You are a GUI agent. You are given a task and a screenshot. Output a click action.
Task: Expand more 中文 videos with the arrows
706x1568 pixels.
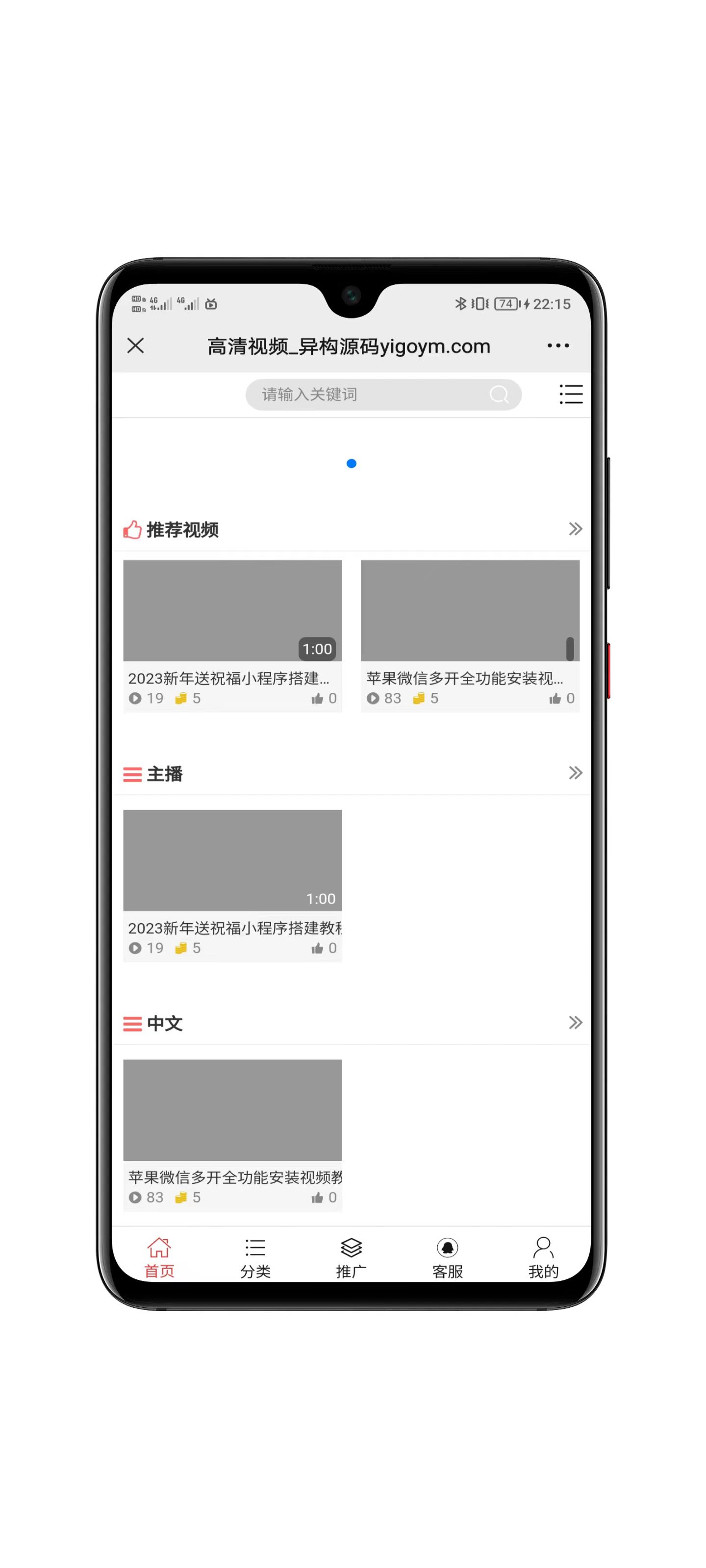click(x=575, y=1023)
